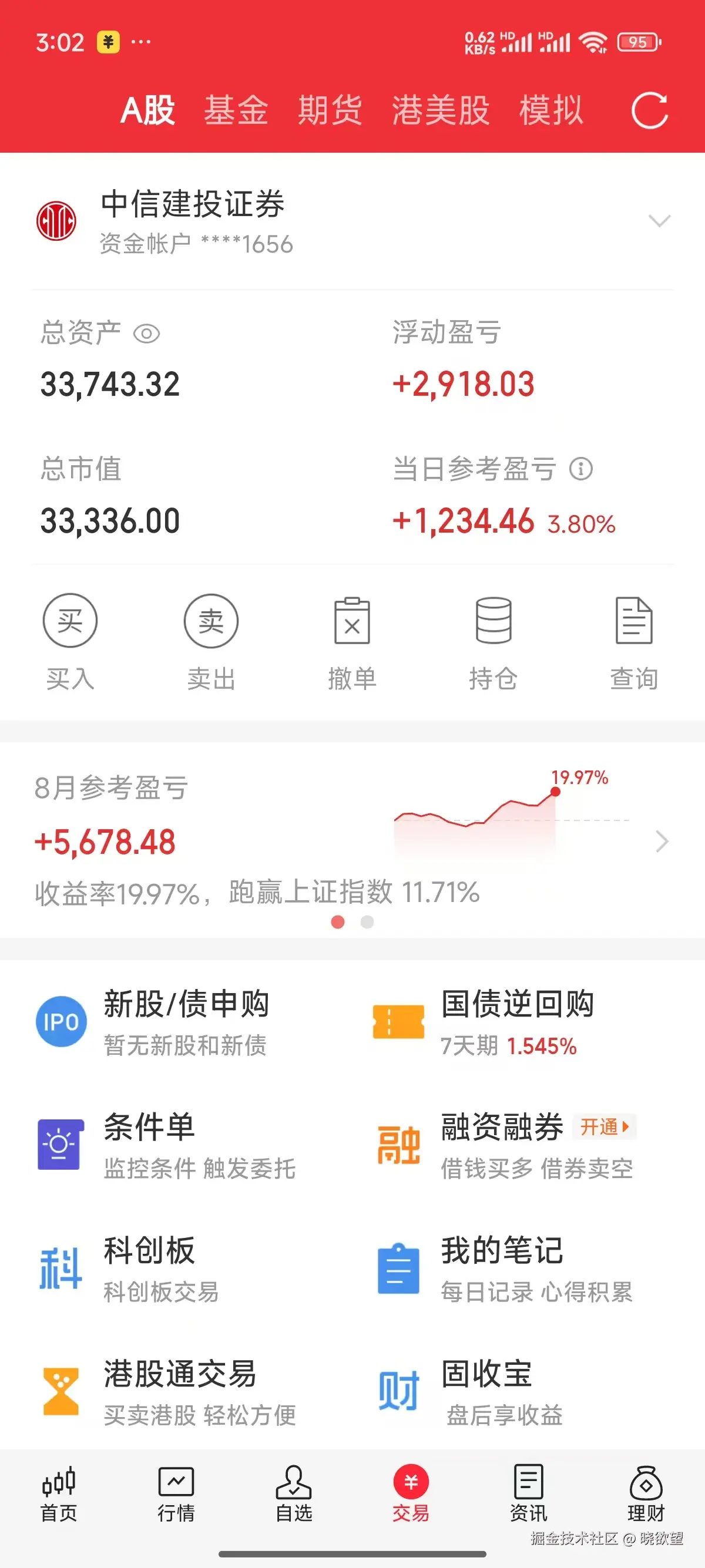
Task: Tap the refresh icon at top right
Action: click(x=649, y=111)
